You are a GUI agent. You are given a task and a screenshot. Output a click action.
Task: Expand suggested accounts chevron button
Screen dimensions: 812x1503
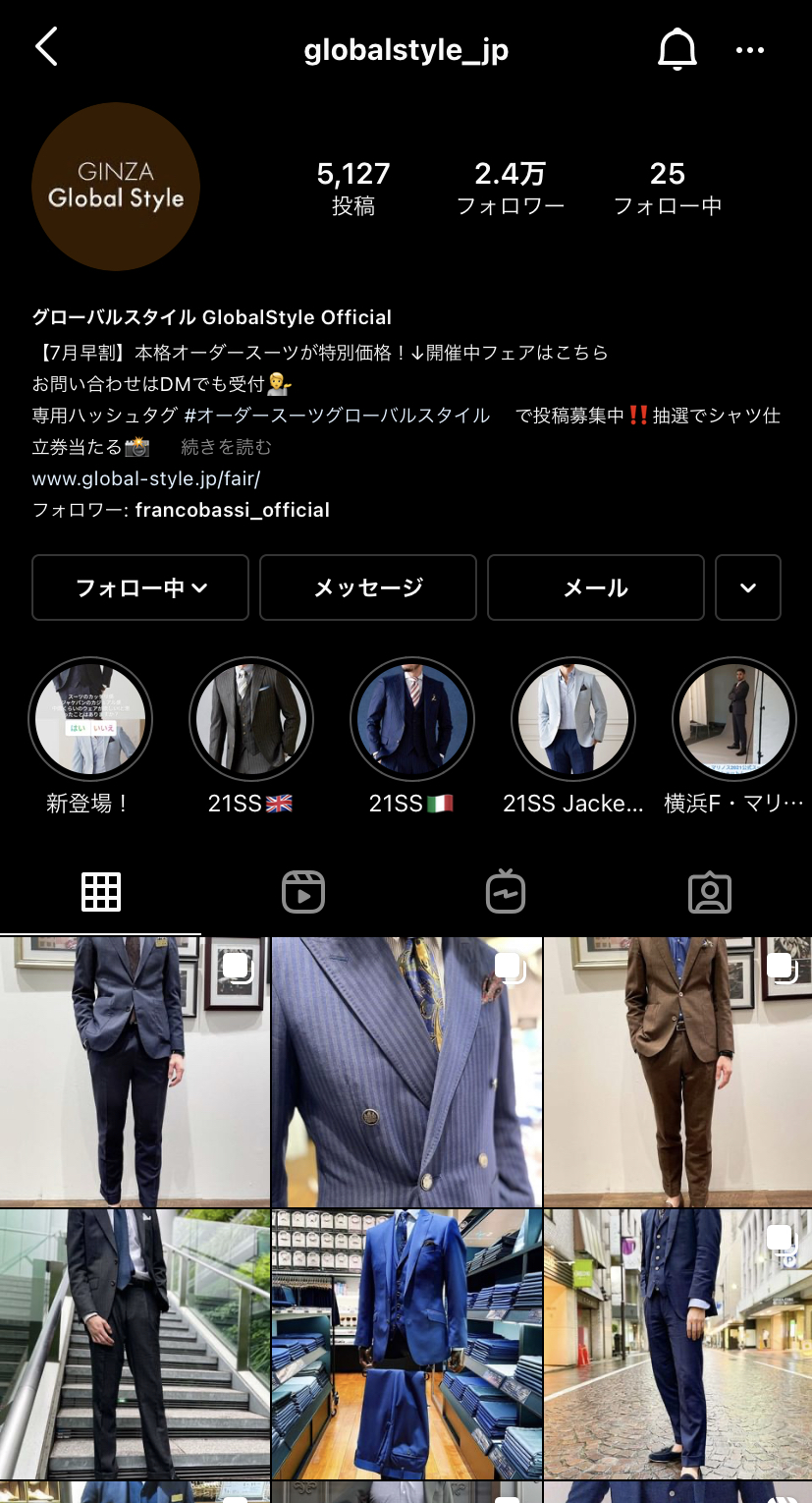748,587
